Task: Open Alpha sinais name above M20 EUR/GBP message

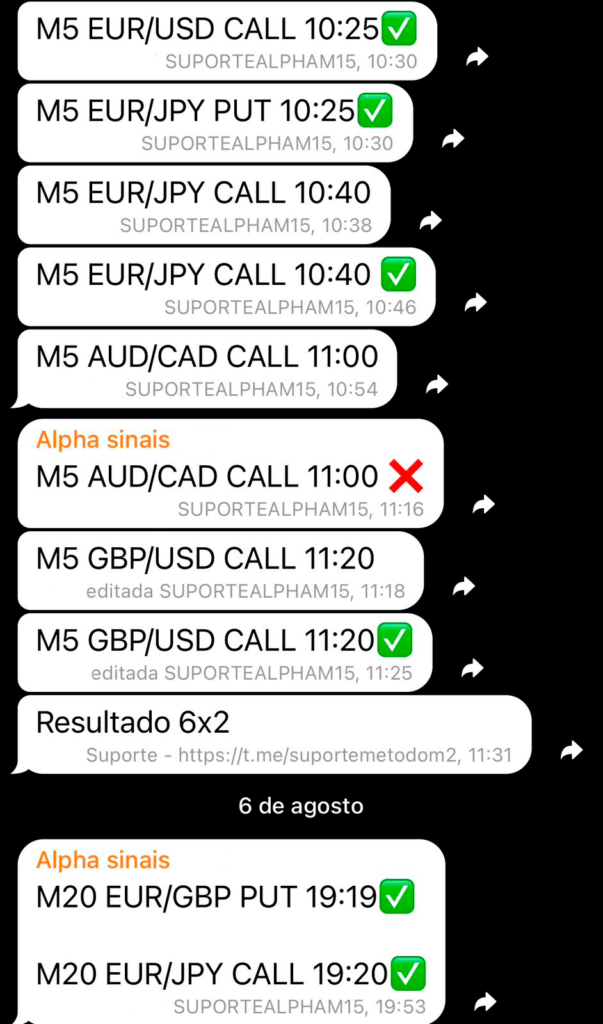Action: (103, 860)
